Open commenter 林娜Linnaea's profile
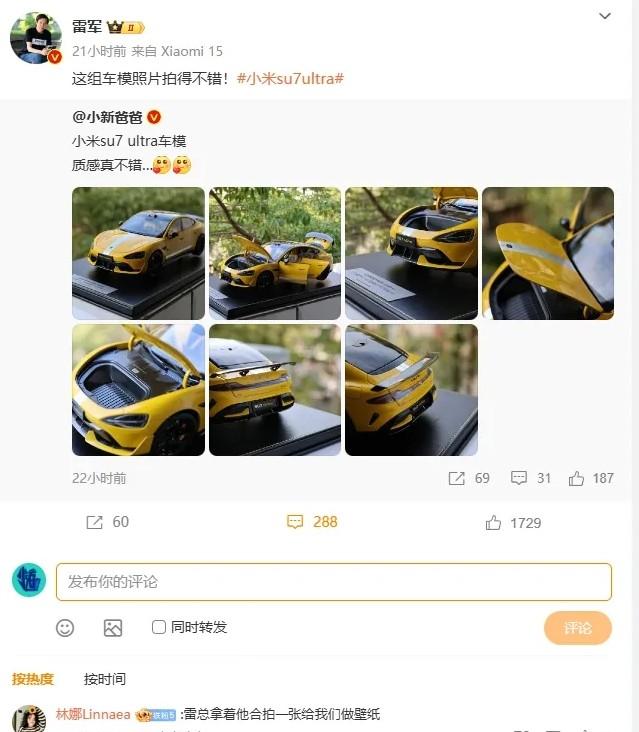The height and width of the screenshot is (732, 639). (94, 714)
